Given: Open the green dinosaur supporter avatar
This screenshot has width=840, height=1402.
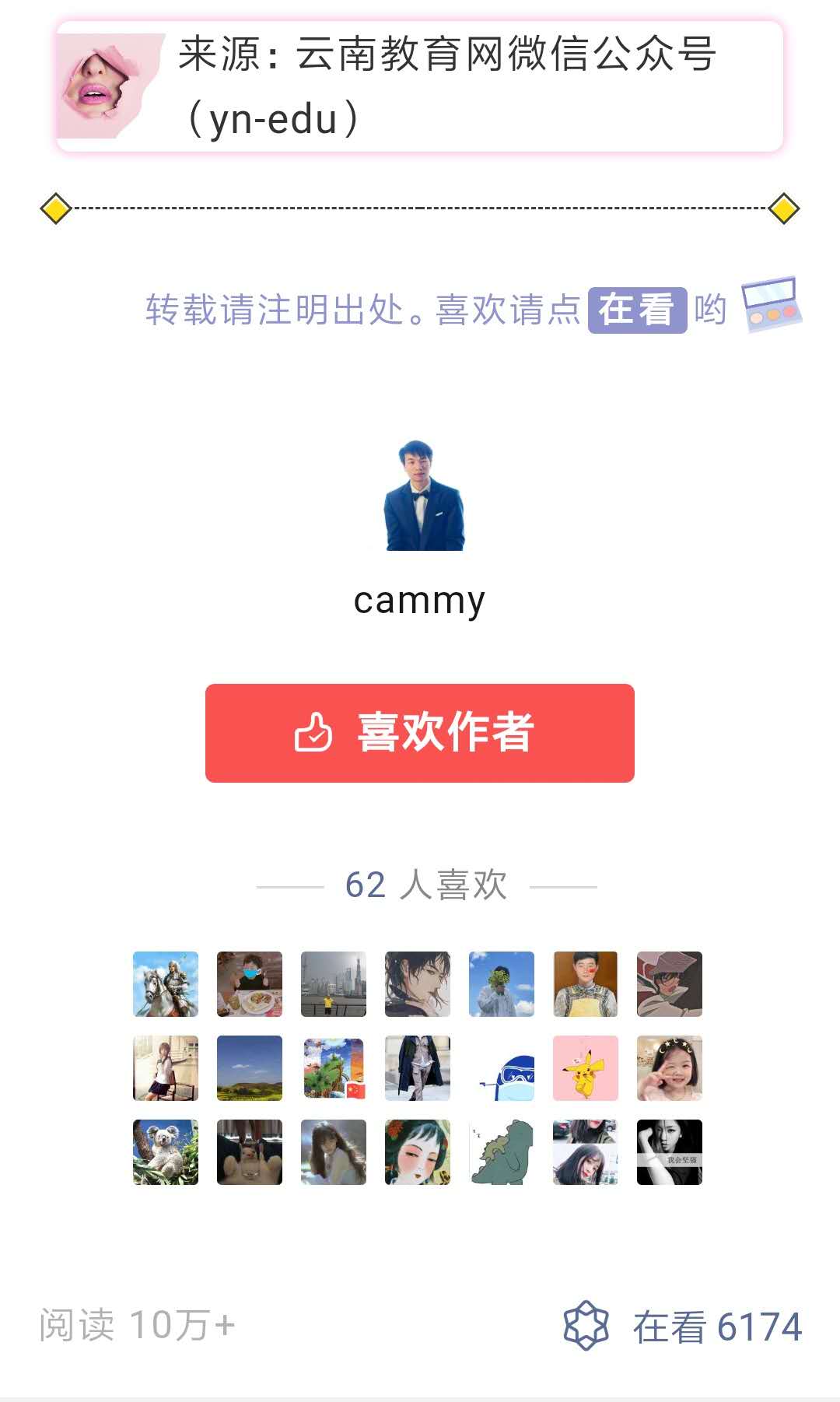Looking at the screenshot, I should coord(502,1152).
